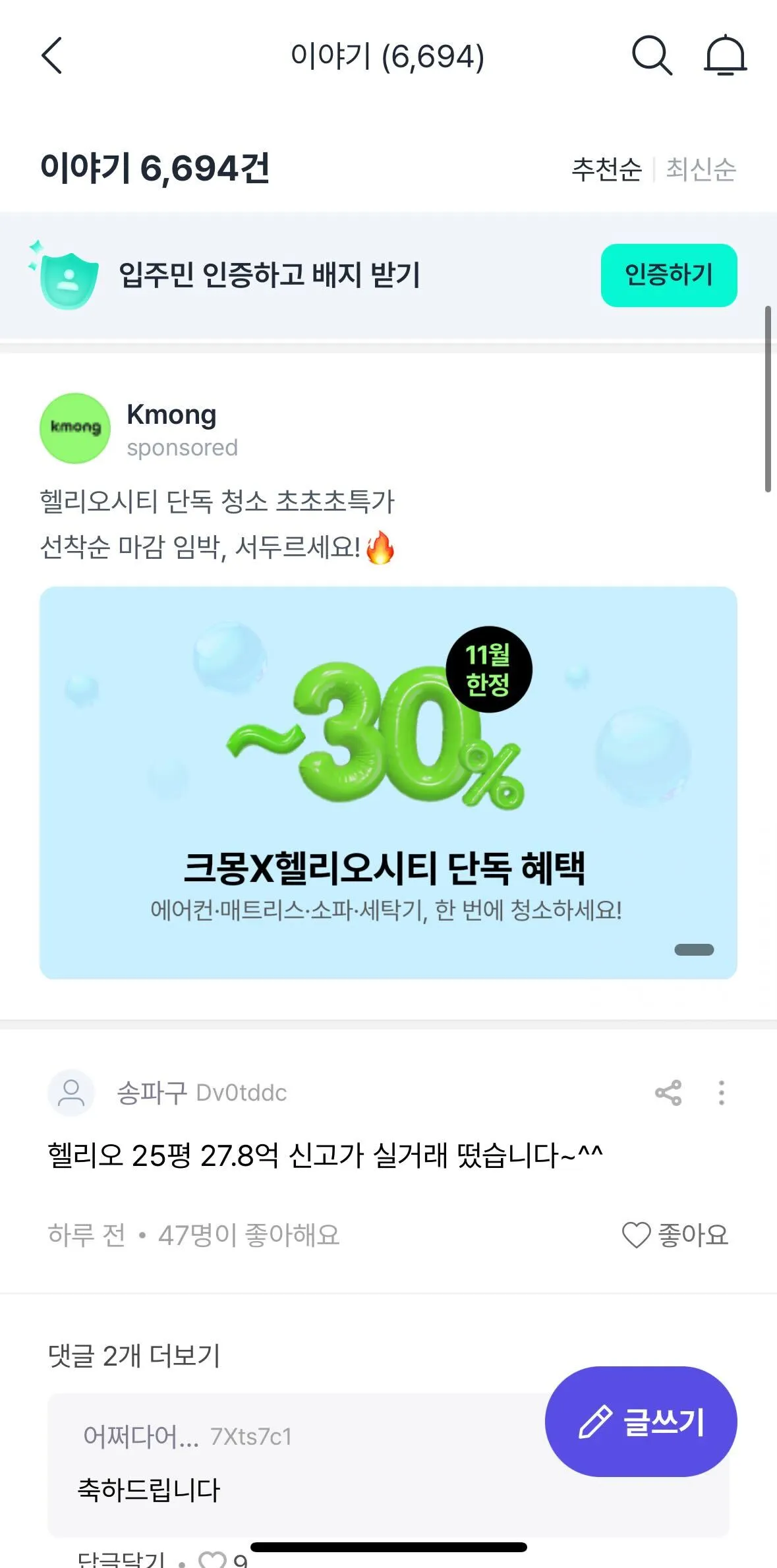Image resolution: width=777 pixels, height=1568 pixels.
Task: Open the notifications bell
Action: (x=725, y=56)
